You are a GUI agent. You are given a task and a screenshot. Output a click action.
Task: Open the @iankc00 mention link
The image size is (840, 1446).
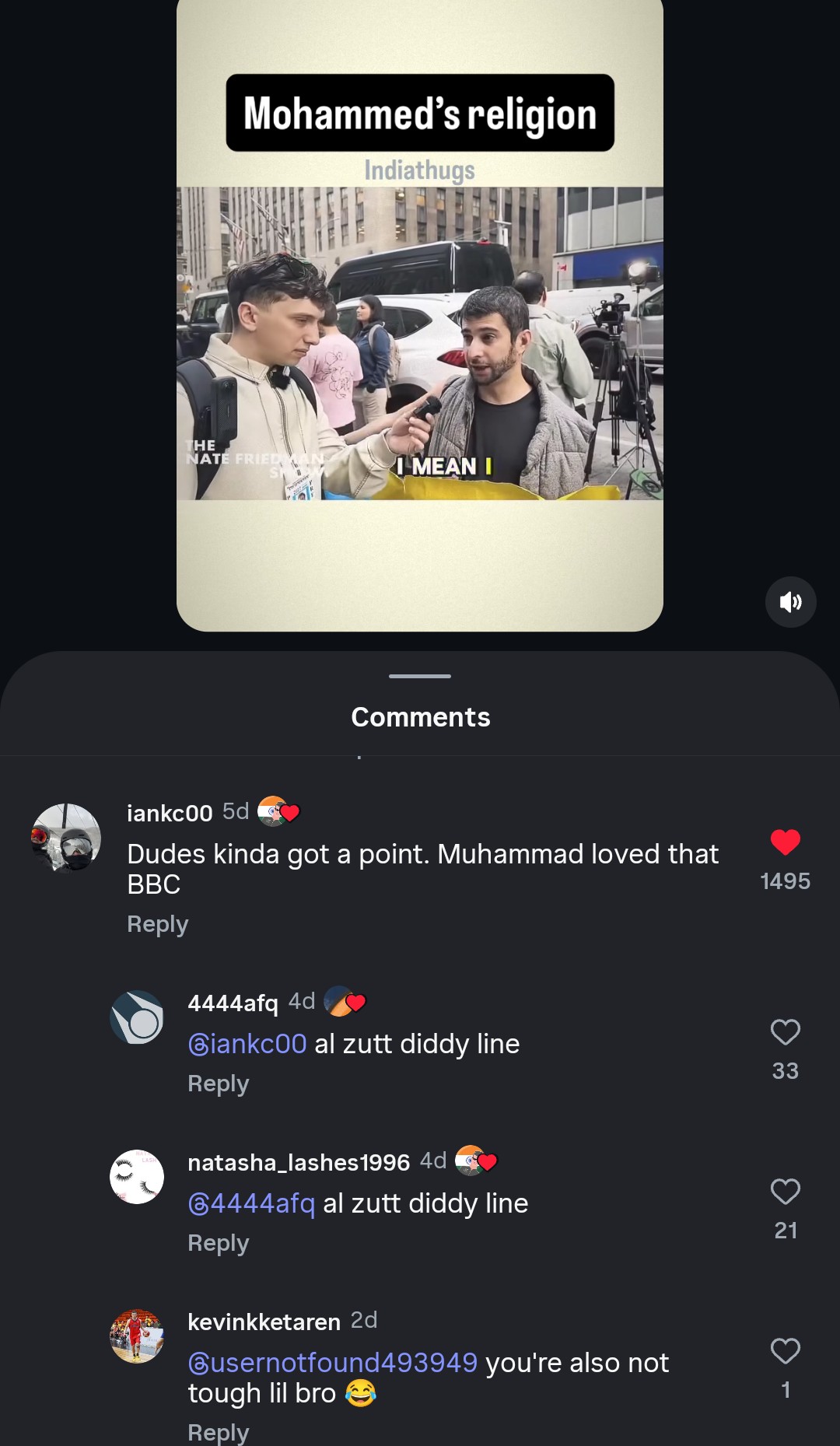coord(248,1044)
